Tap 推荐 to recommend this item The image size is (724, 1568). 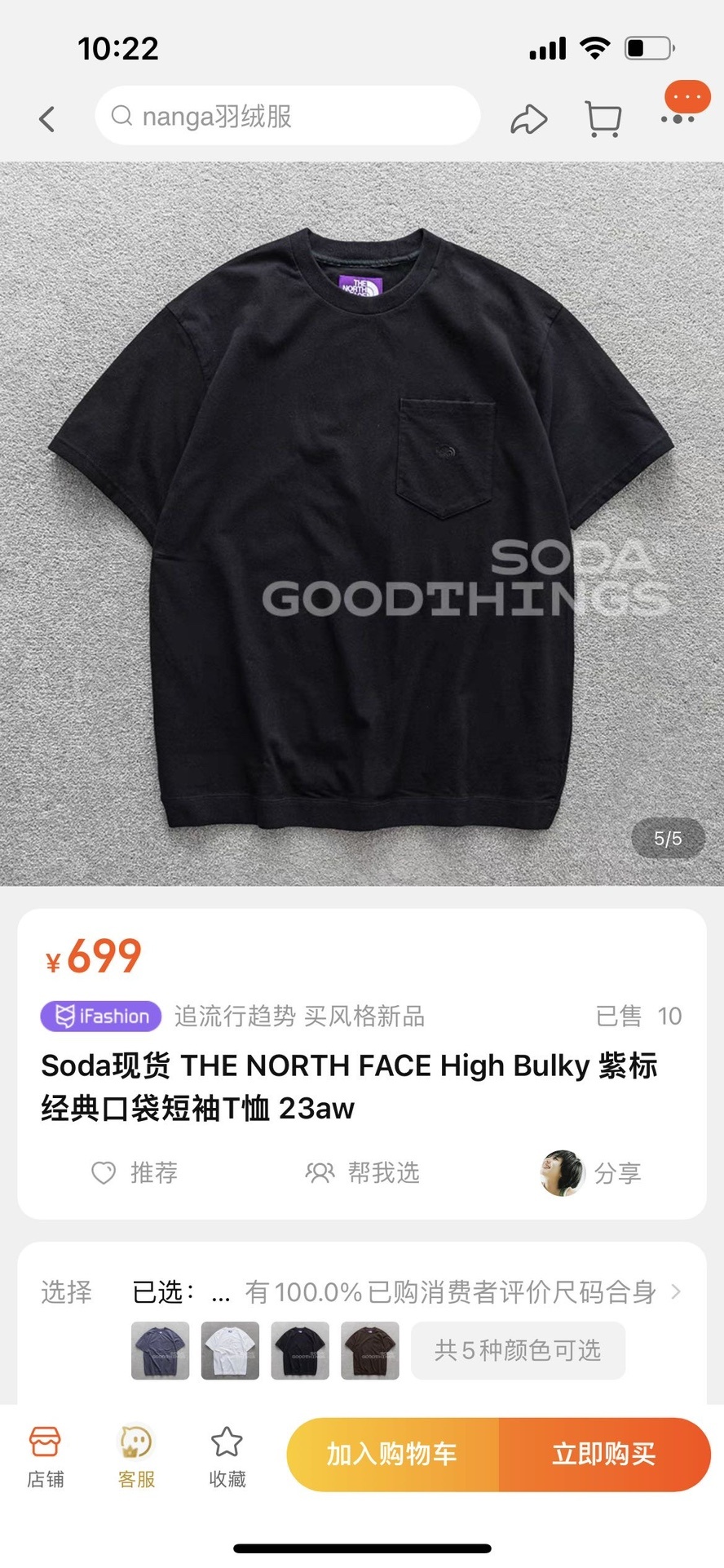(x=135, y=1173)
